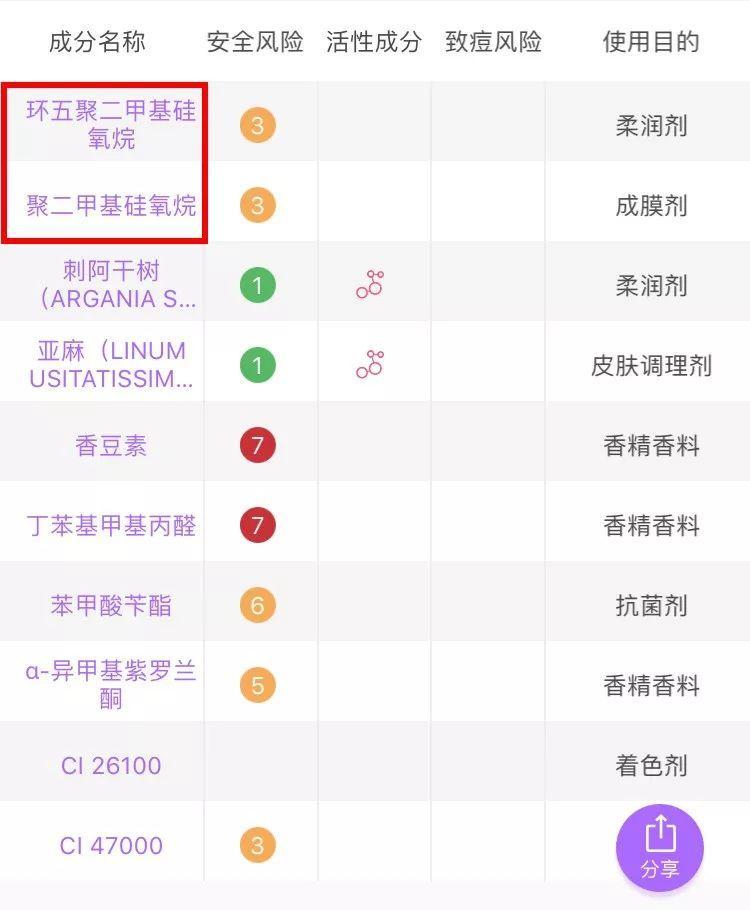This screenshot has height=910, width=750.
Task: Tap the red highlight box around silicone ingredients
Action: (103, 160)
